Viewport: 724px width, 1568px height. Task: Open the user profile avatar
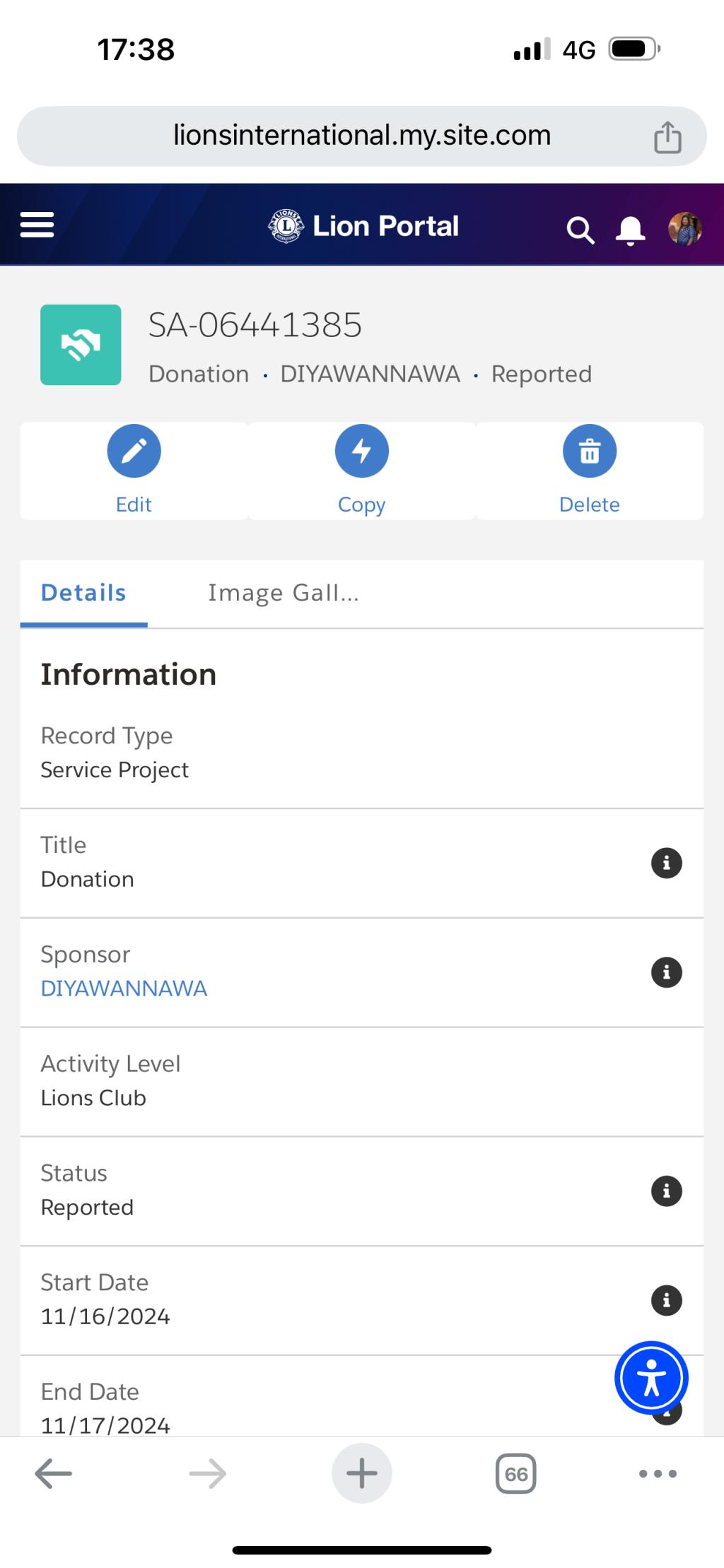coord(684,229)
